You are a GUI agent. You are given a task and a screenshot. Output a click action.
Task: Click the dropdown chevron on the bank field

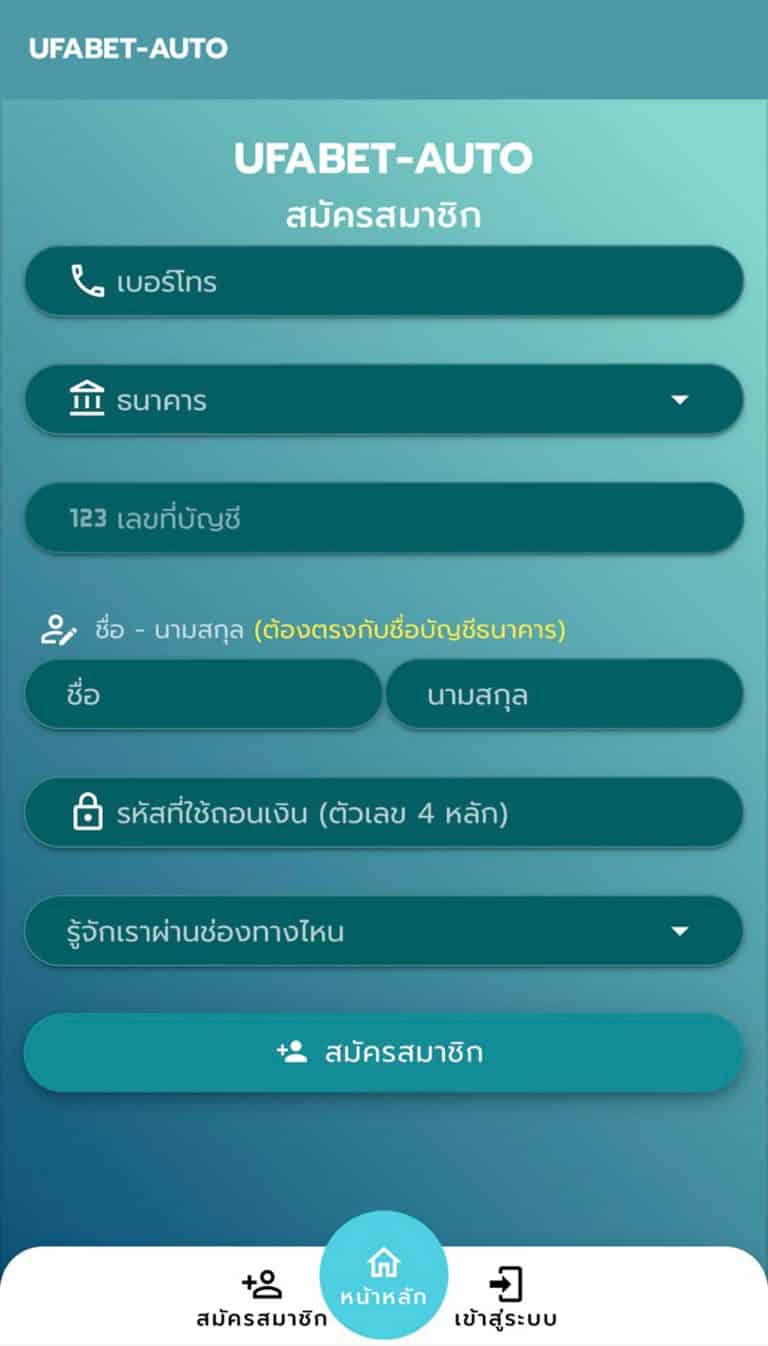click(678, 399)
